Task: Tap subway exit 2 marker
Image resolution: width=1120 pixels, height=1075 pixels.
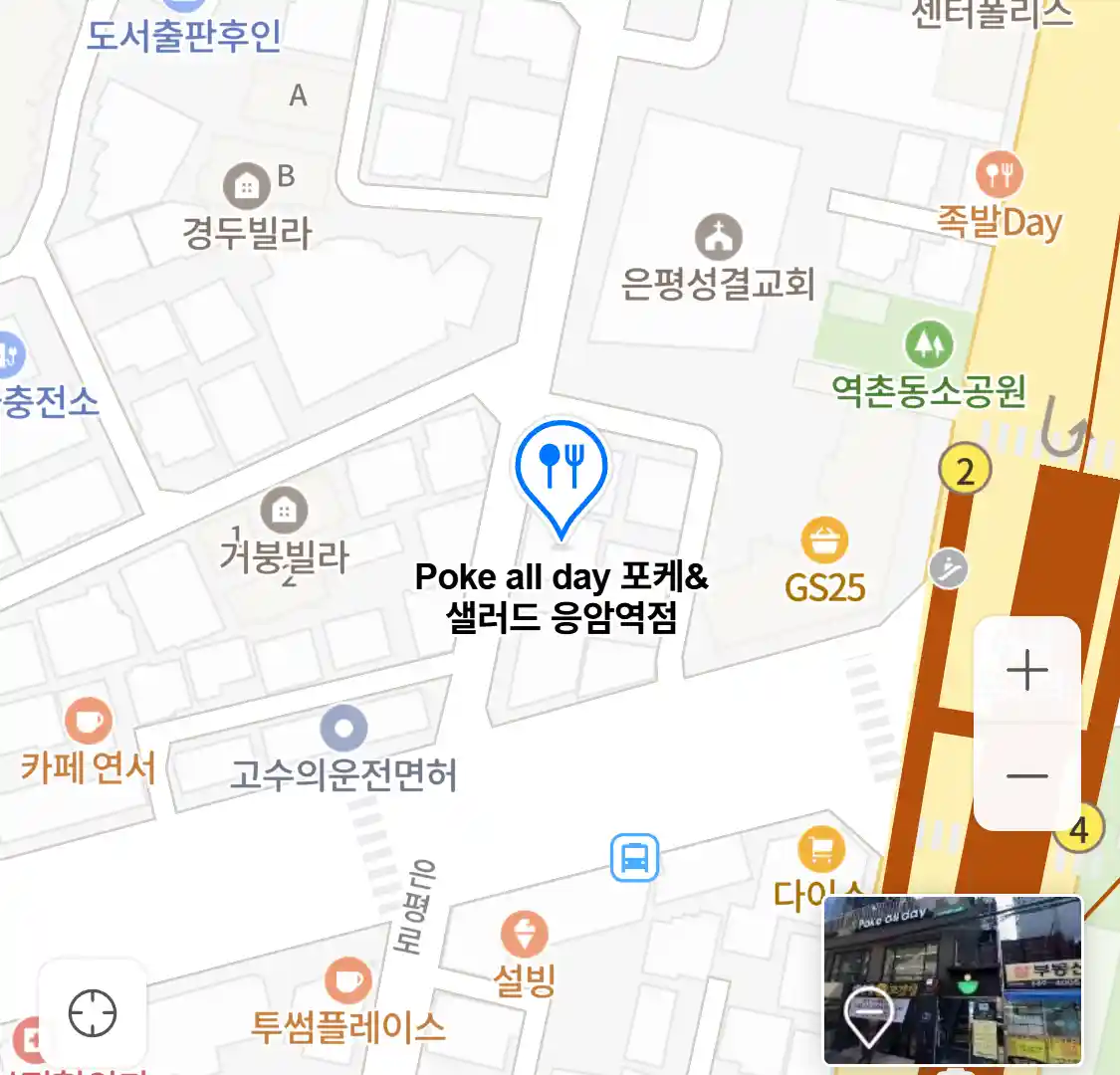Action: 965,471
